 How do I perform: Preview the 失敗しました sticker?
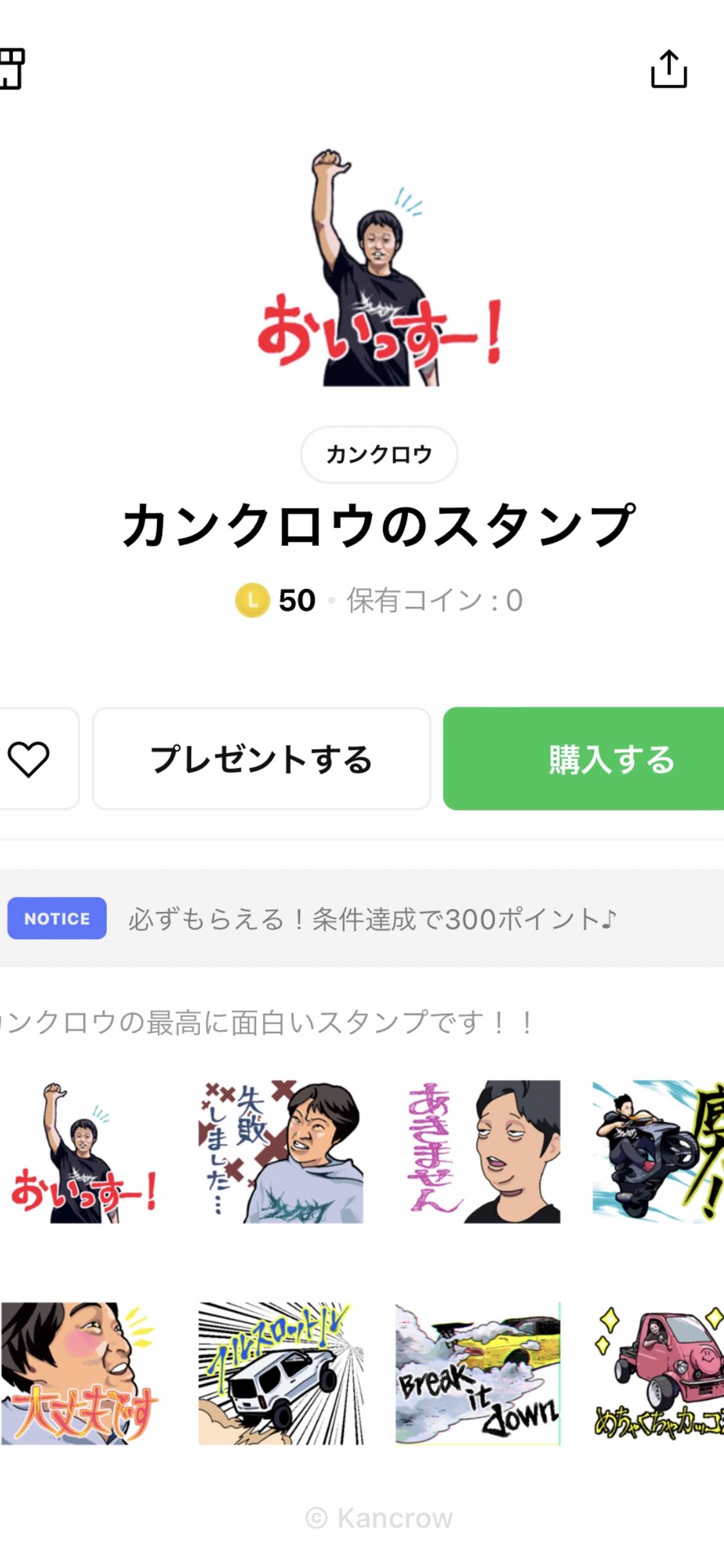(281, 1152)
